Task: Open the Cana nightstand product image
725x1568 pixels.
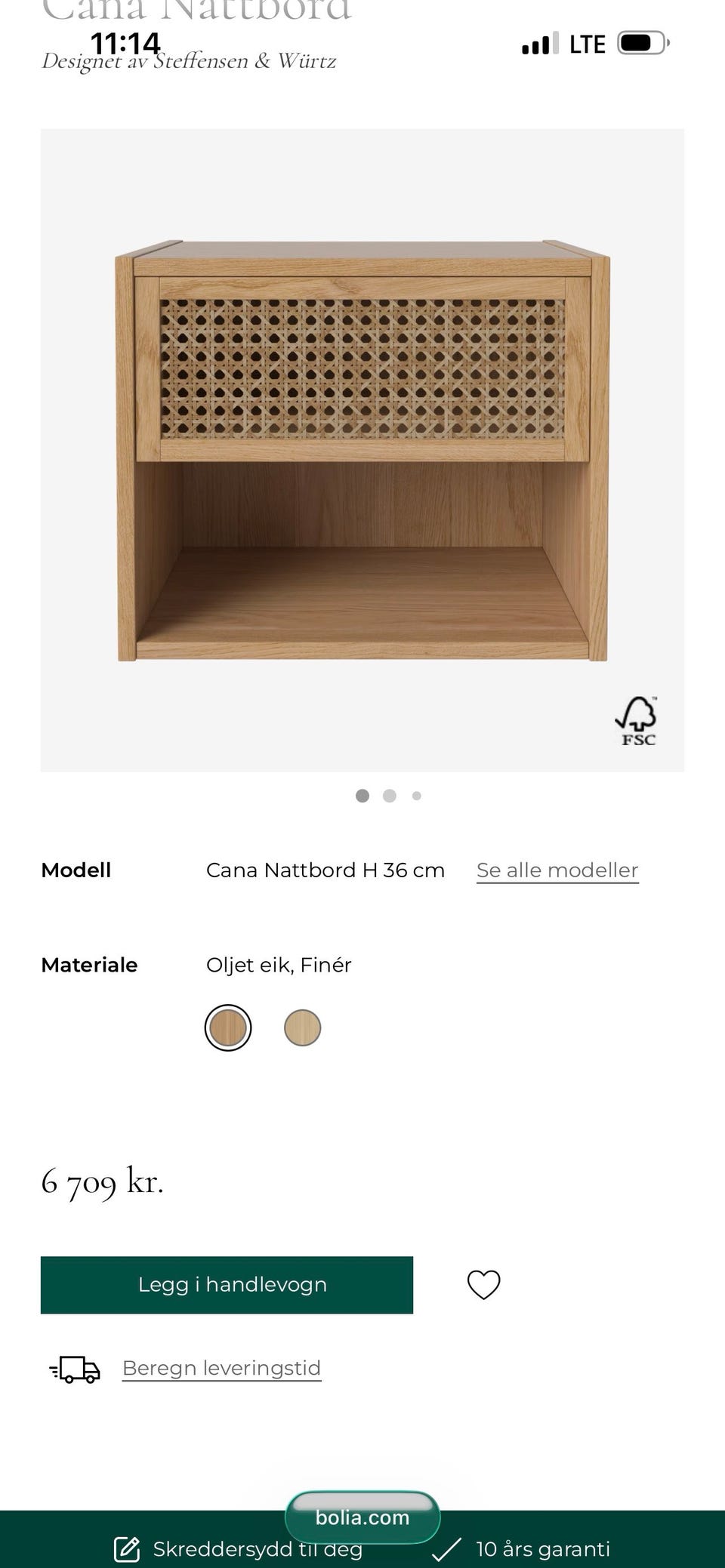Action: pos(362,450)
